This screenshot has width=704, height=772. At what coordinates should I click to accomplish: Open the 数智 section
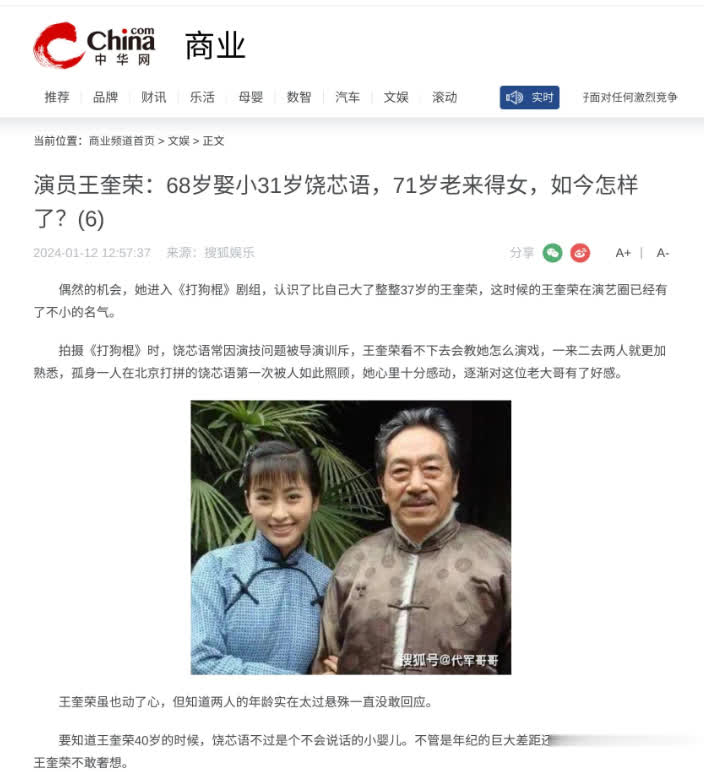pos(299,97)
